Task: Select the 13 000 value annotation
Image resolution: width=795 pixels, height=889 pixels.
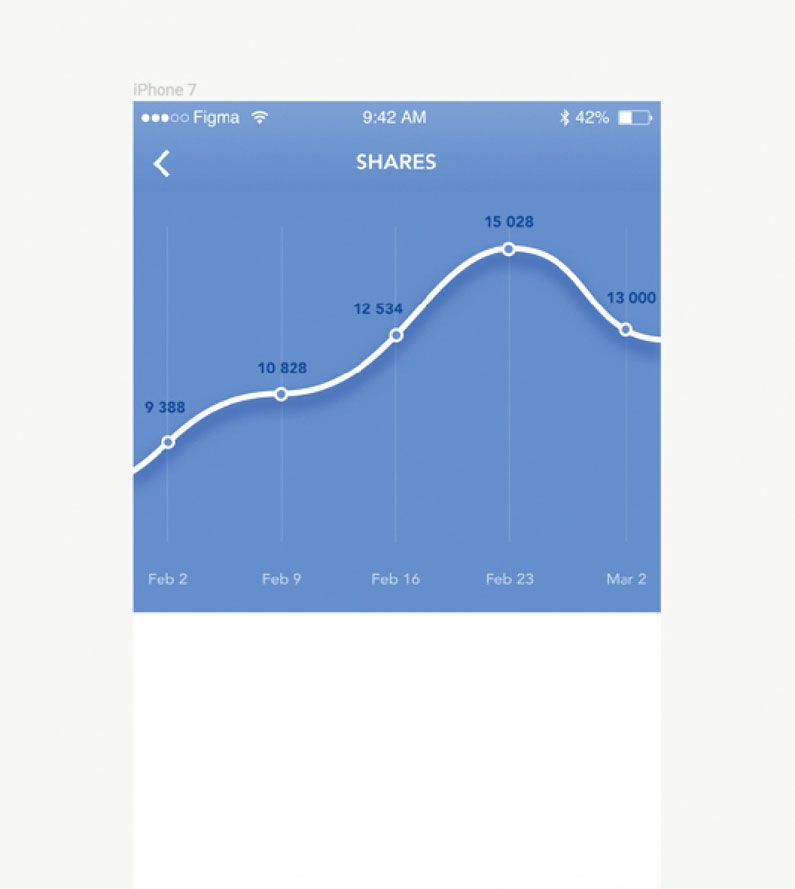Action: 632,297
